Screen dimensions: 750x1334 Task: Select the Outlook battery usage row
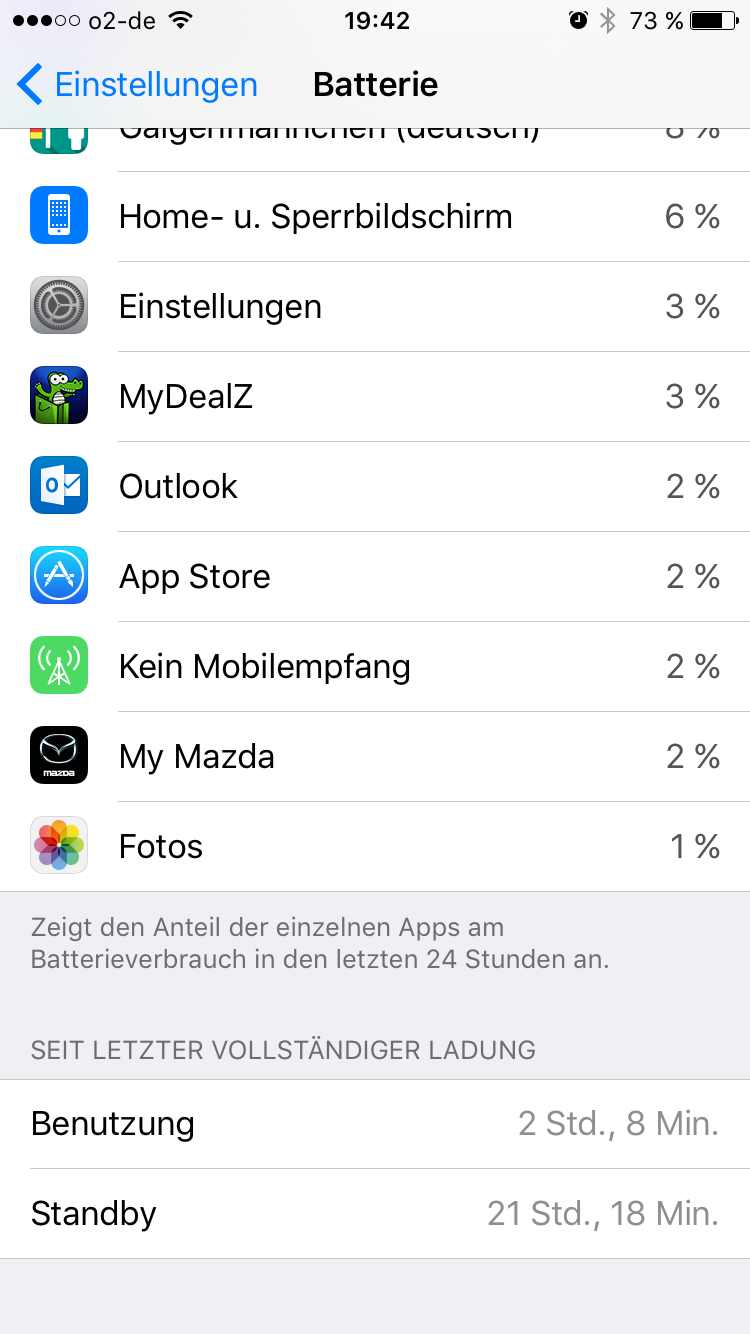click(x=375, y=487)
